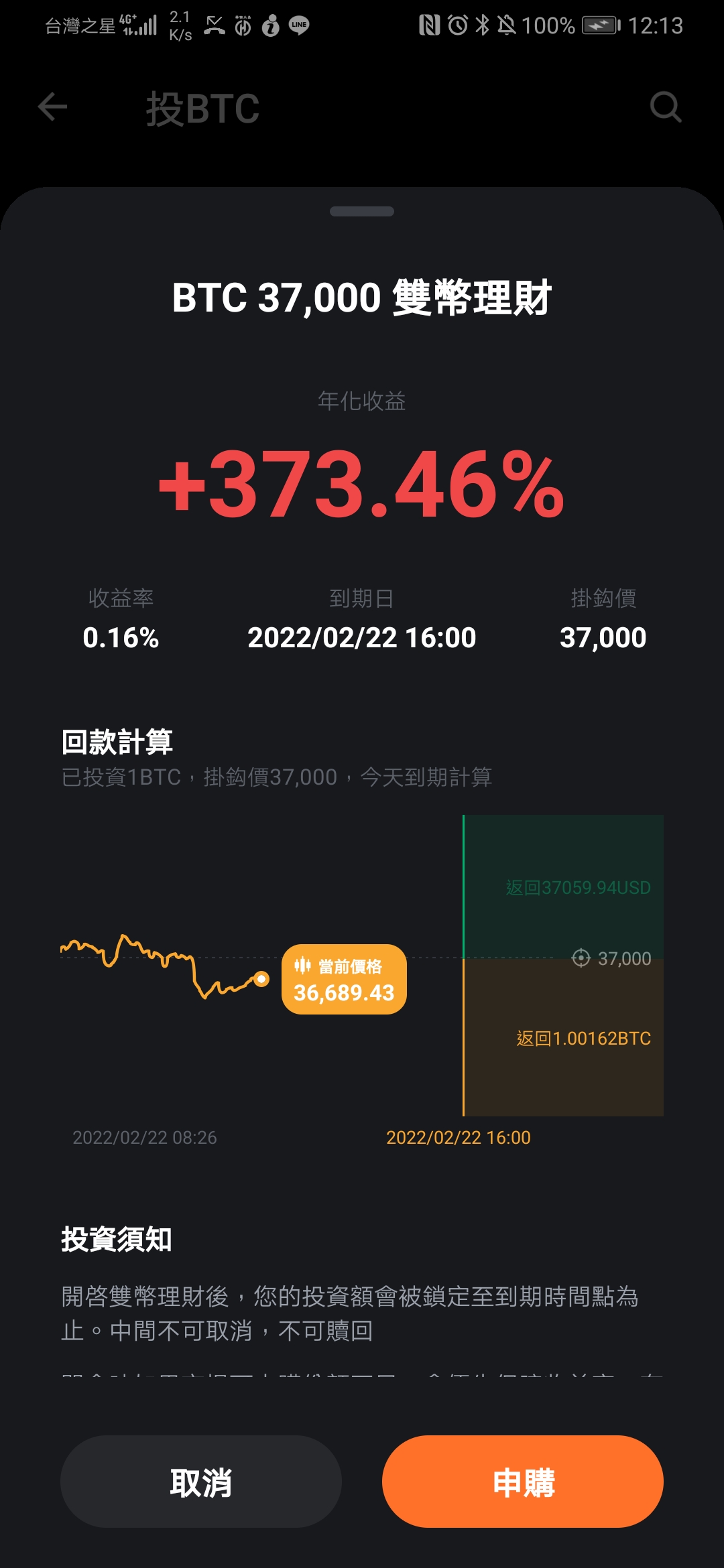Tap the 申購 subscribe button
This screenshot has width=724, height=1568.
click(x=522, y=1482)
